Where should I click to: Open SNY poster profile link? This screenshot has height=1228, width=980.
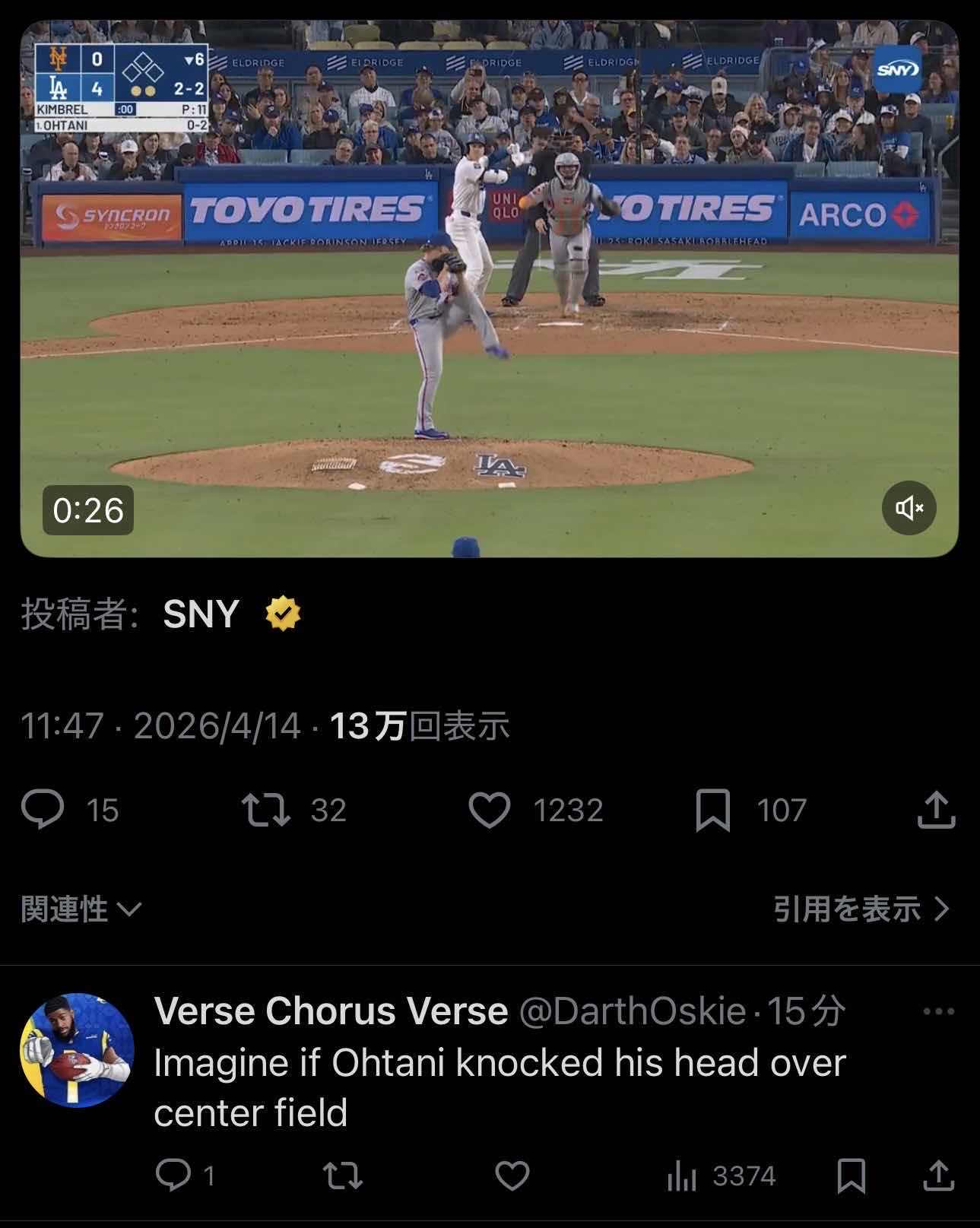(201, 614)
